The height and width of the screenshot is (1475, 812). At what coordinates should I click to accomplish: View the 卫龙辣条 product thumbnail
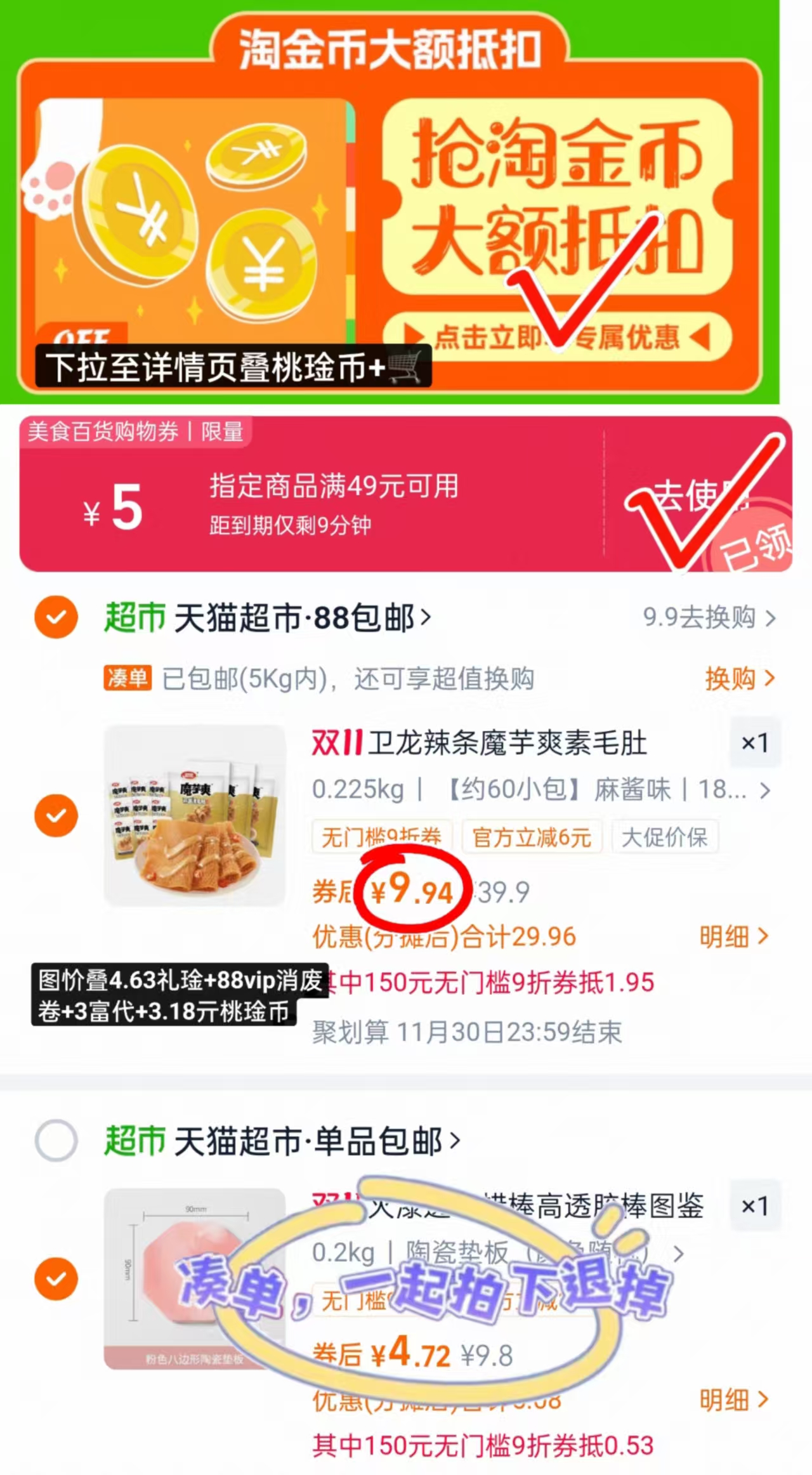click(x=195, y=815)
